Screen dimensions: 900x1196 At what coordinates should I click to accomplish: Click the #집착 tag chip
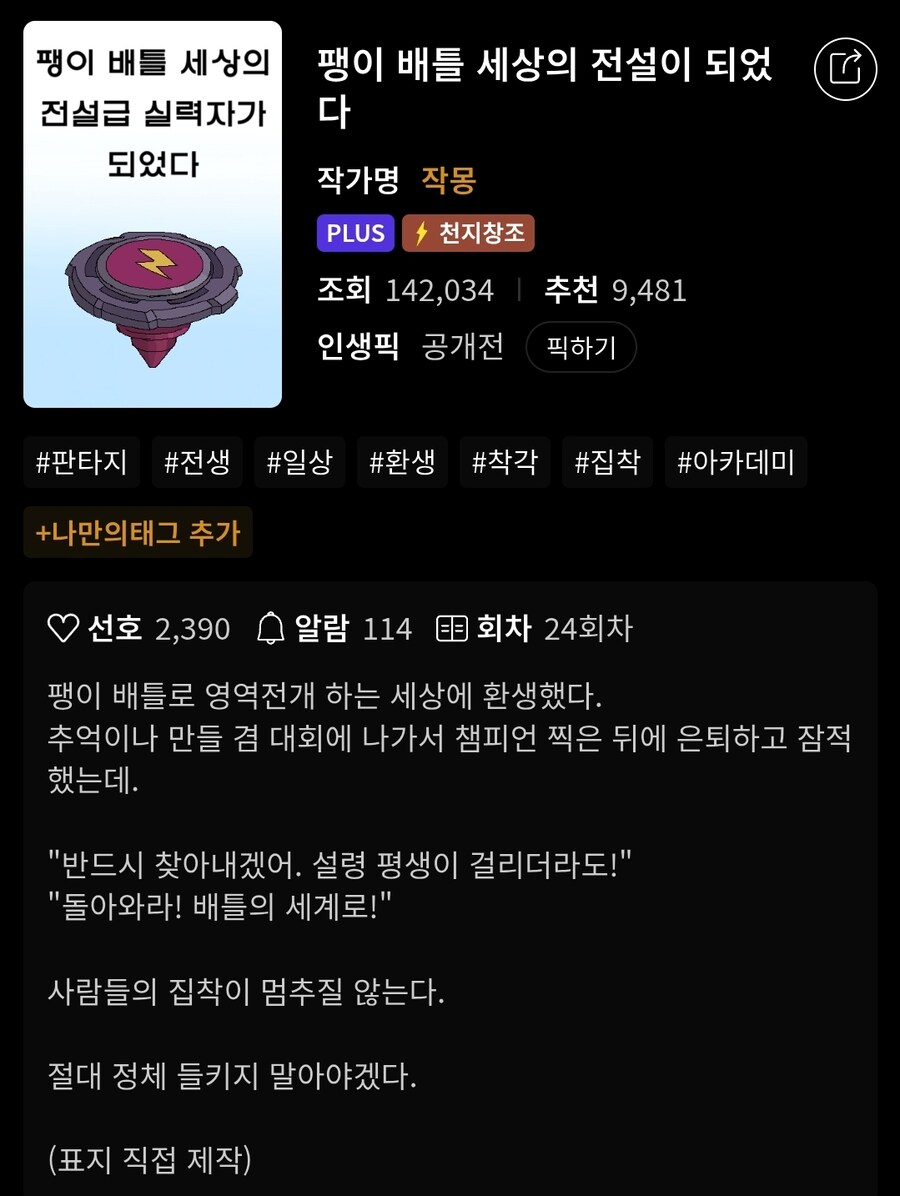607,462
